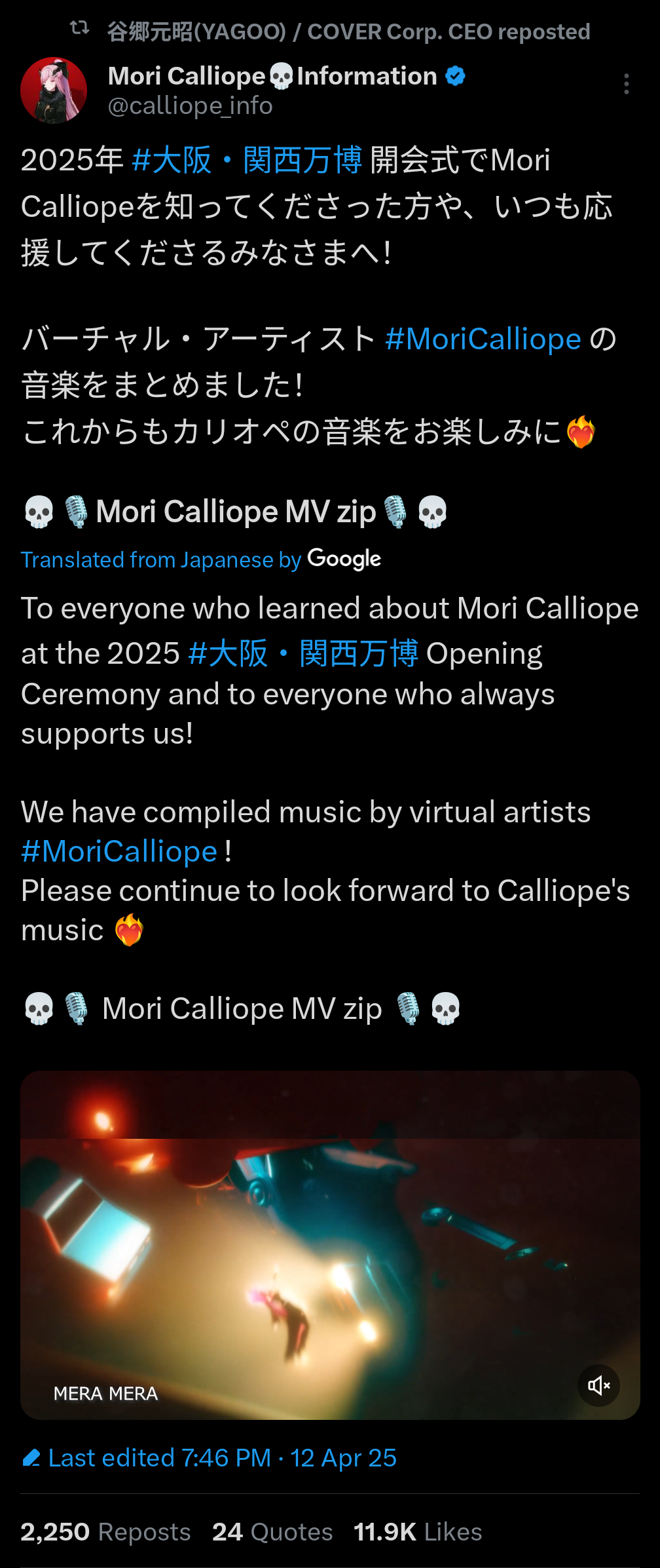Tap the Translated from Japanese by Google link

pyautogui.click(x=200, y=560)
